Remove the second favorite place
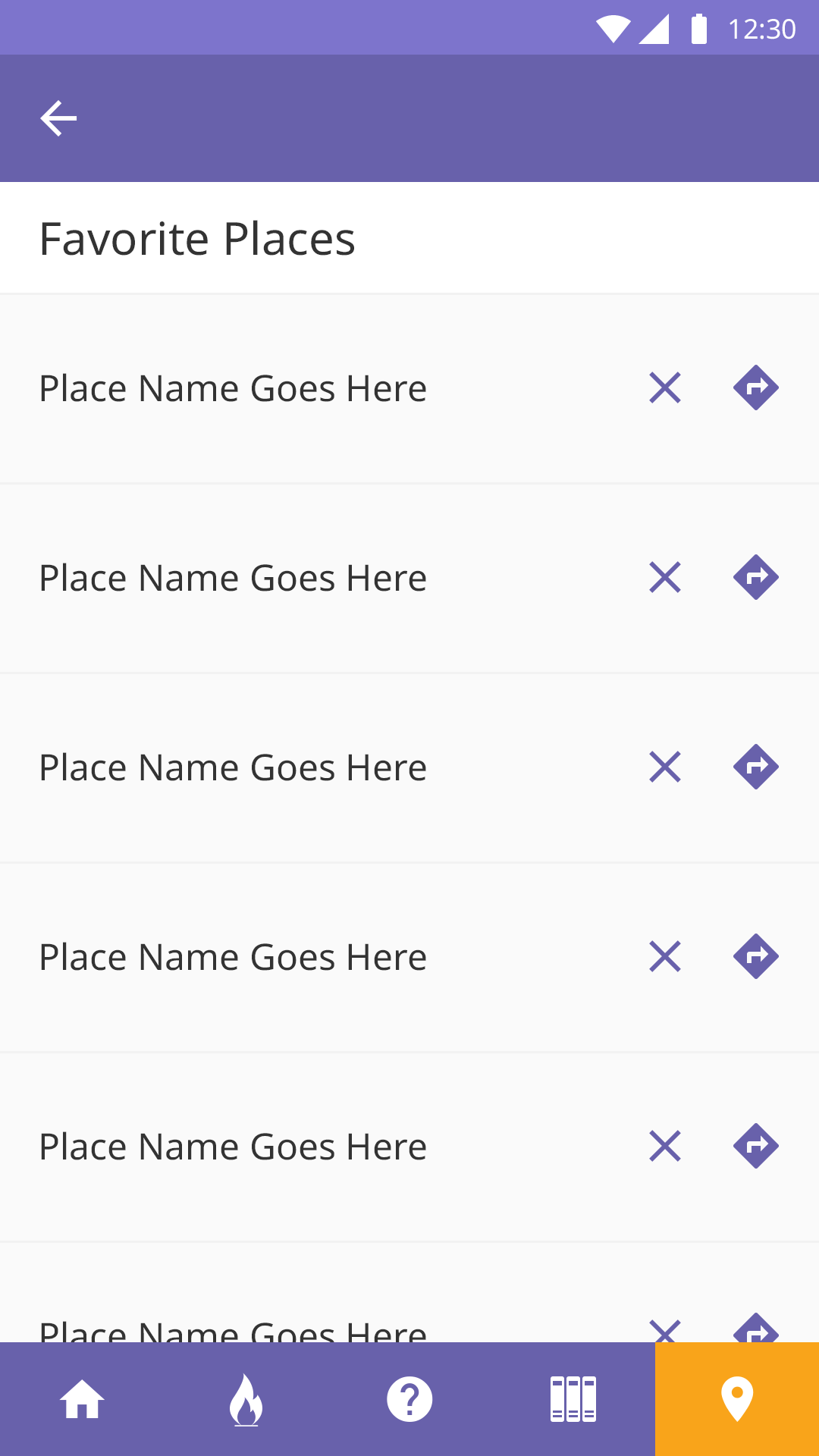Image resolution: width=819 pixels, height=1456 pixels. point(665,577)
